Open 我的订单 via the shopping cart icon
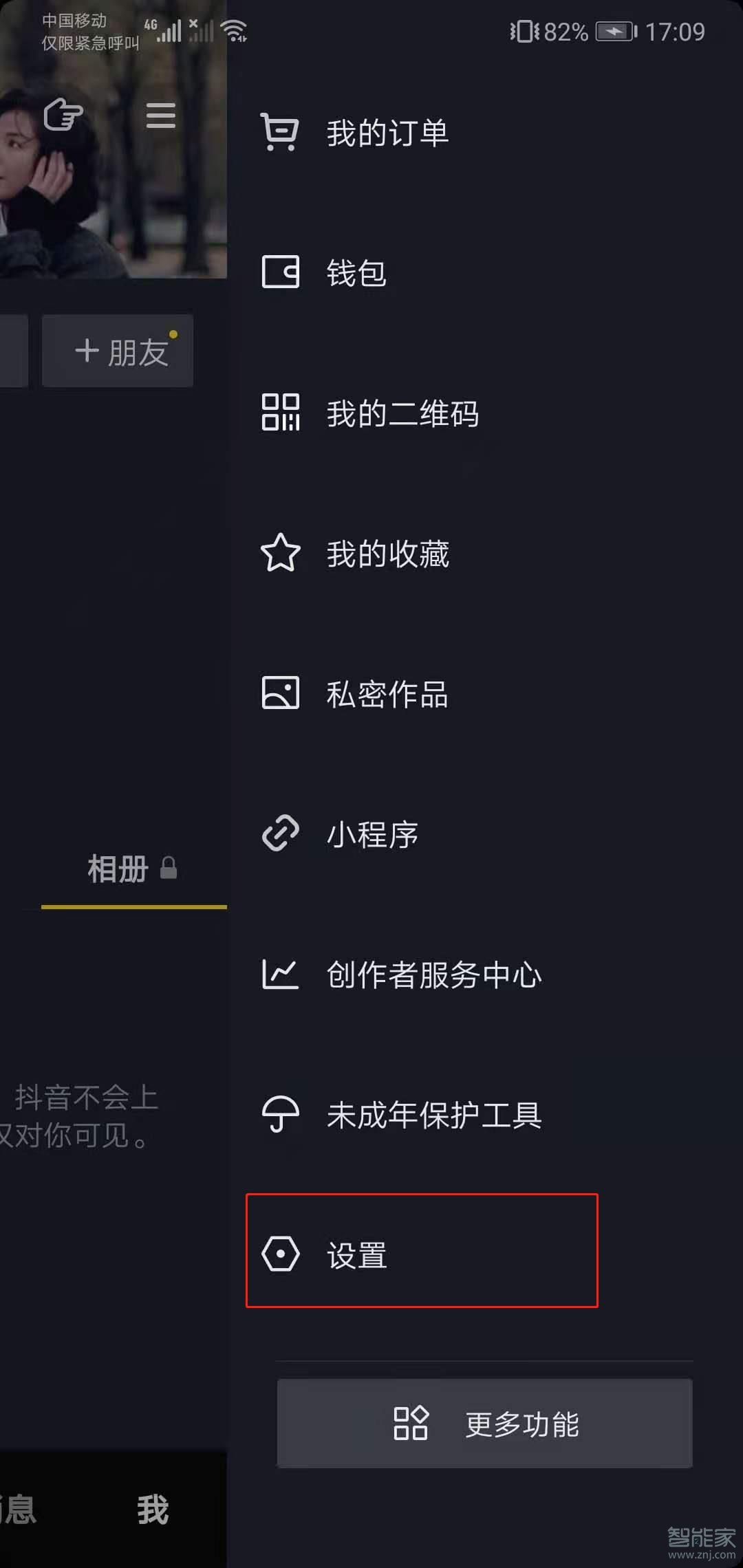 click(x=279, y=132)
